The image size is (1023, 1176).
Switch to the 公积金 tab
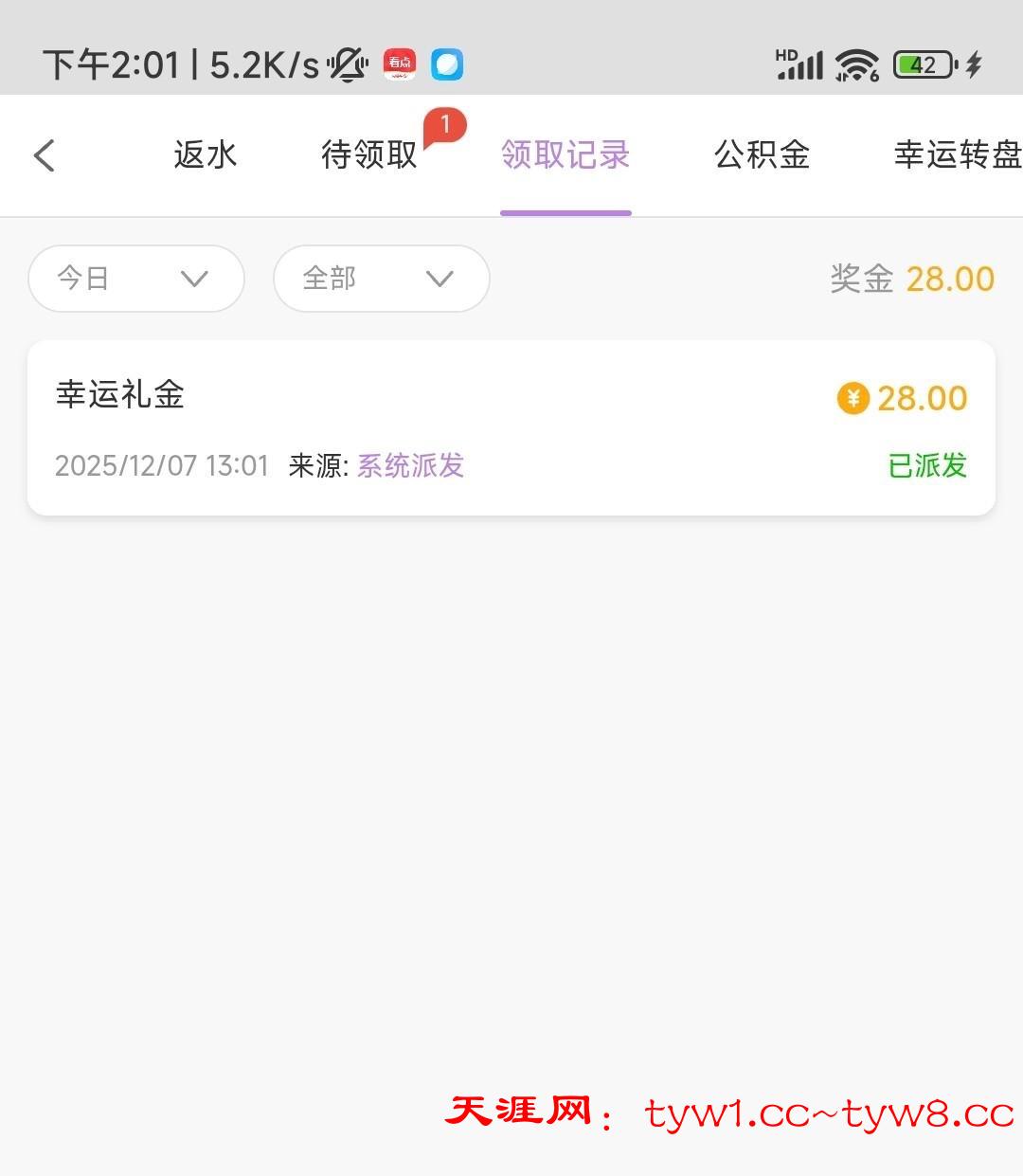[x=762, y=154]
